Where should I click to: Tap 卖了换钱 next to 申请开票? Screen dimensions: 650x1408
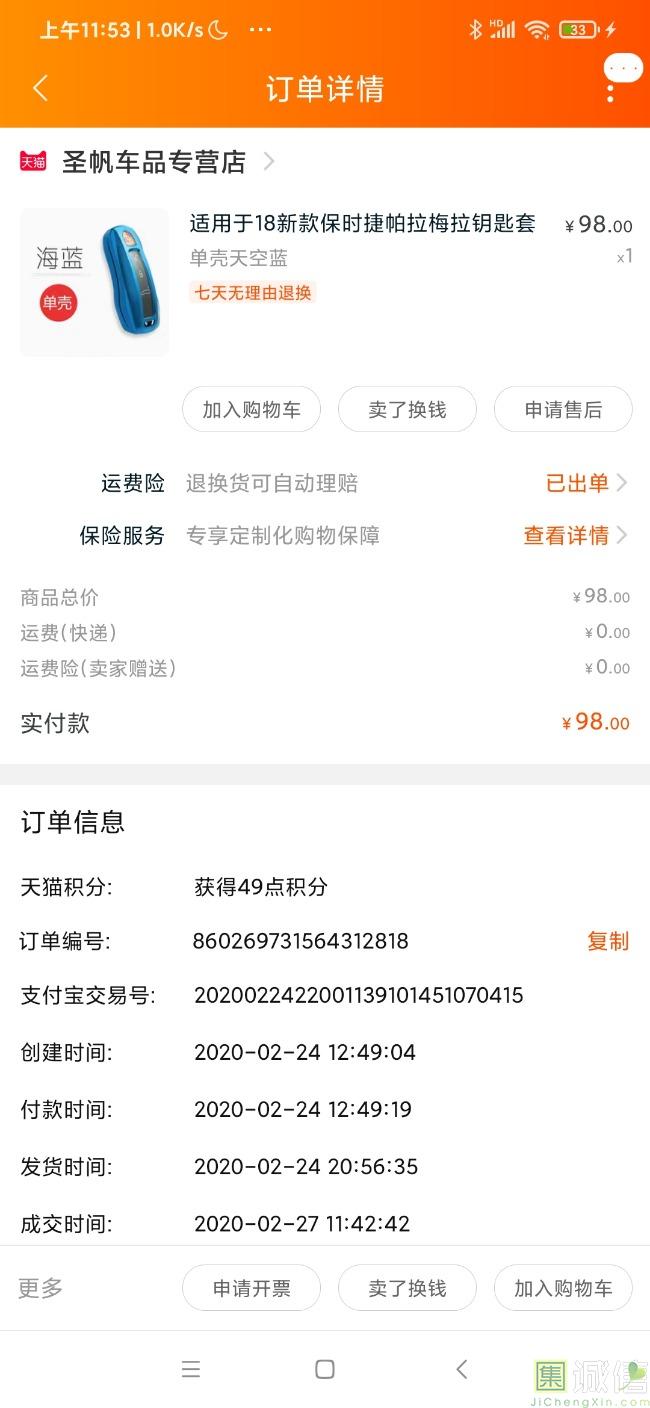coord(407,1288)
